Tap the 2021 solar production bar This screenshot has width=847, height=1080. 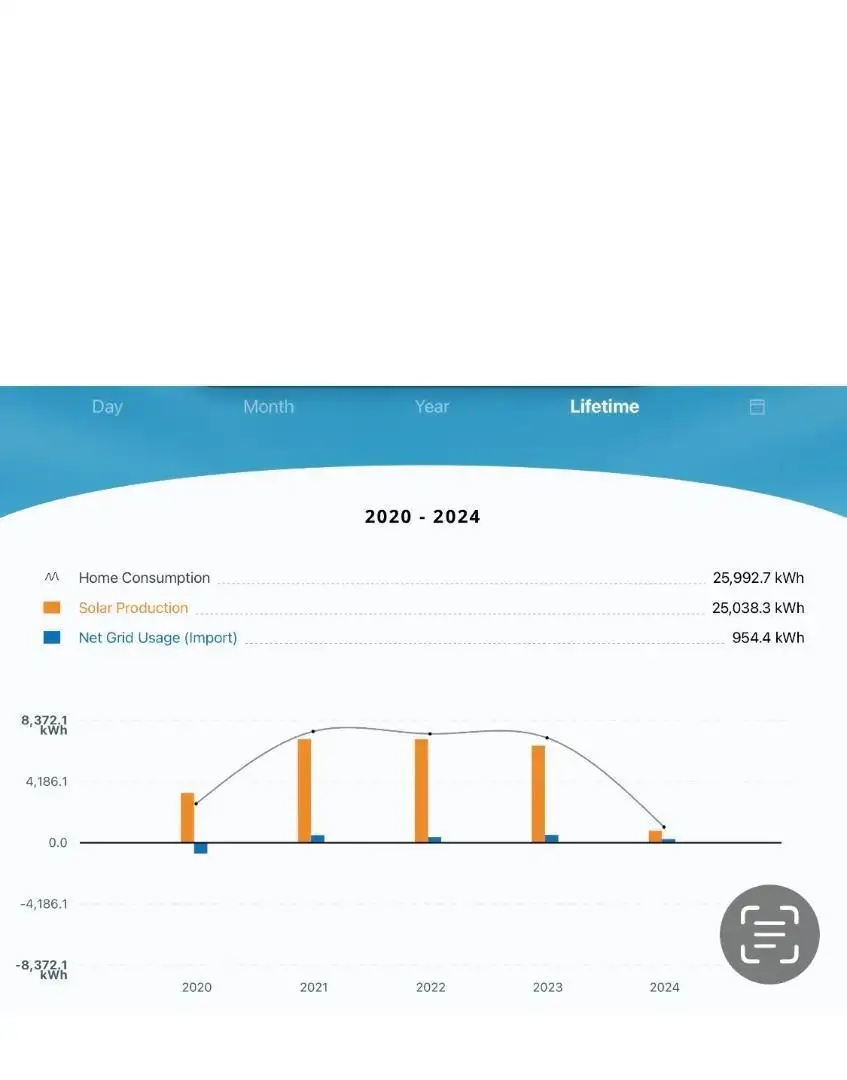304,791
